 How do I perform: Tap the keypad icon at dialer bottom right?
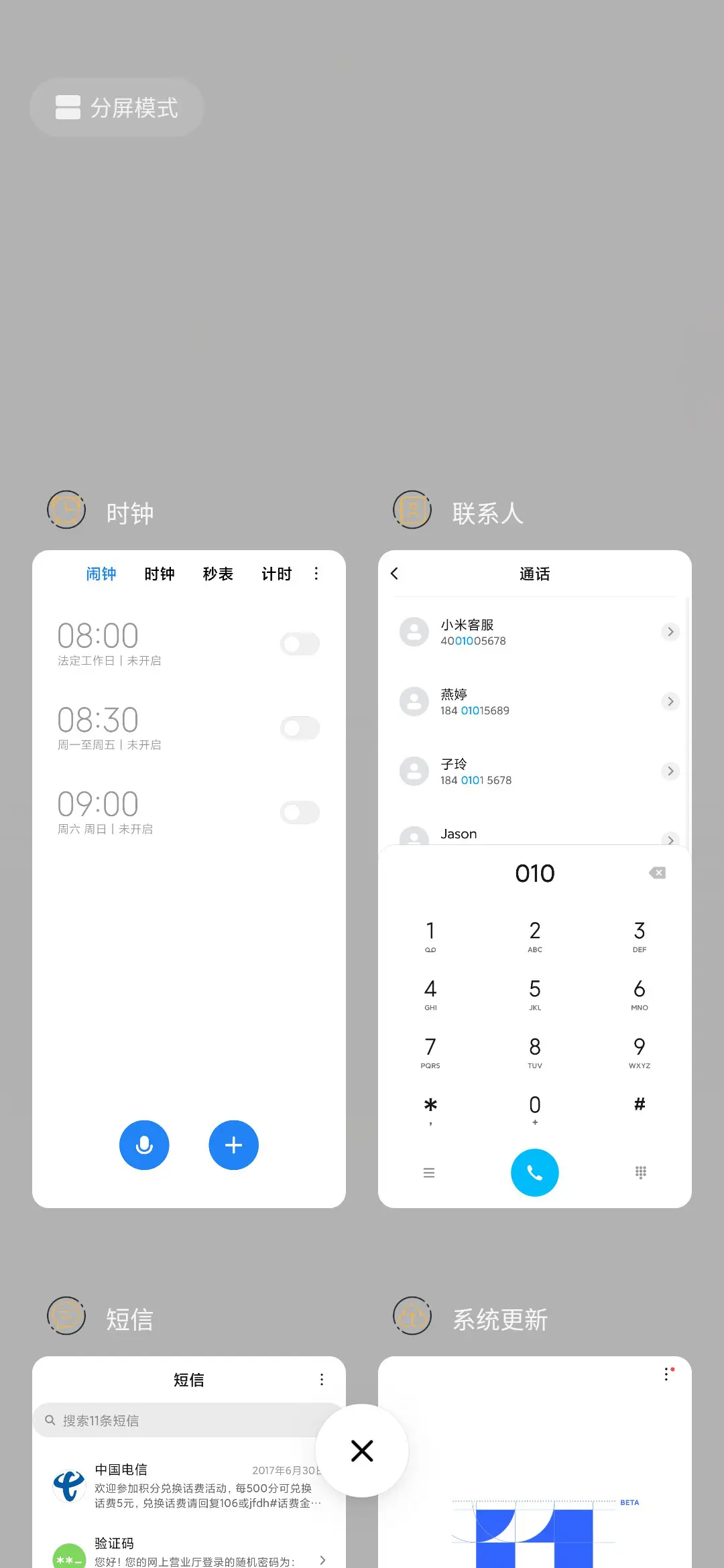(640, 1172)
